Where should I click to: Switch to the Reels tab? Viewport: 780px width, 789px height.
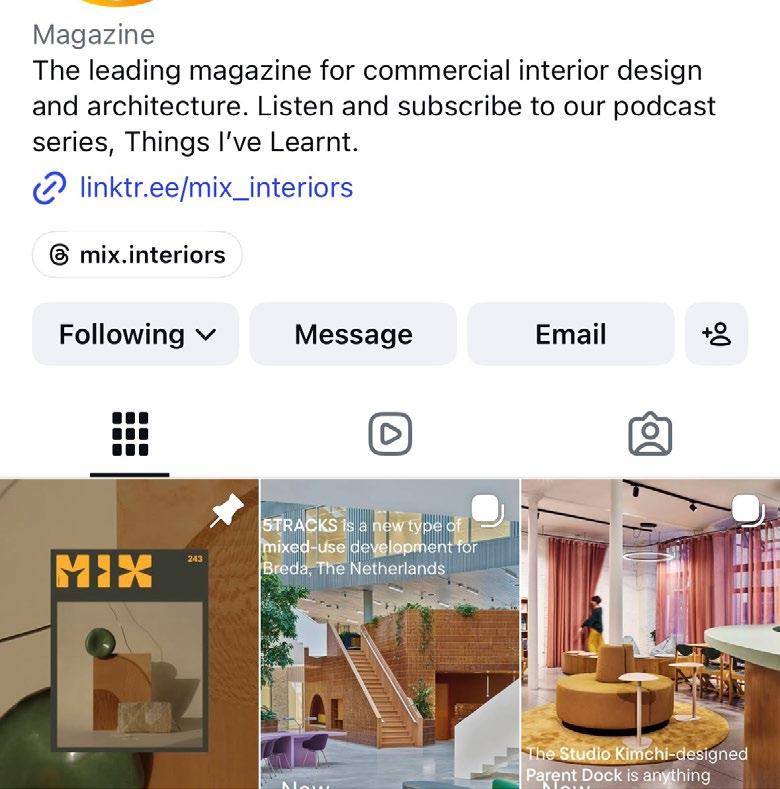390,434
